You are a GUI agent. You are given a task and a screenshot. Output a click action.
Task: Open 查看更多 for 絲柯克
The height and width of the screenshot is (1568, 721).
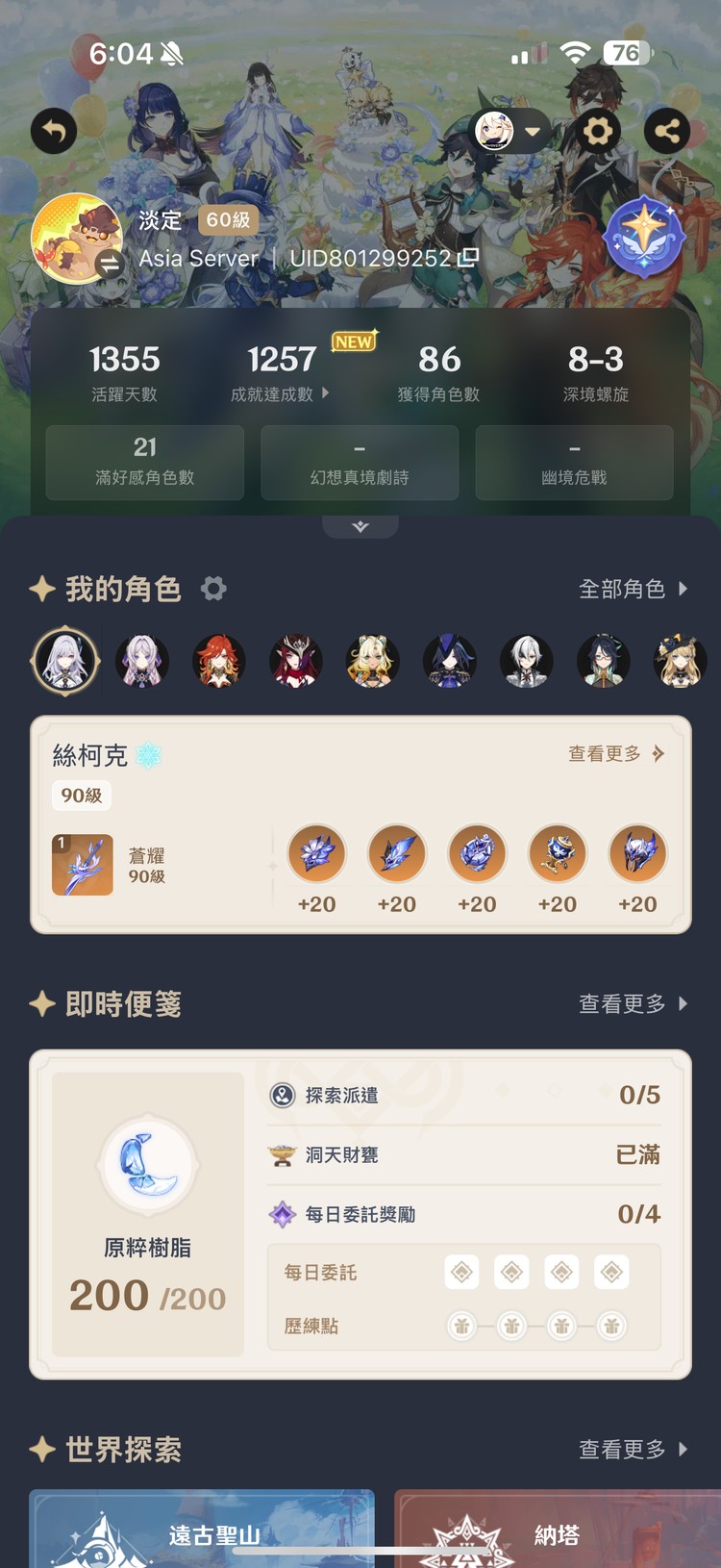pos(615,753)
